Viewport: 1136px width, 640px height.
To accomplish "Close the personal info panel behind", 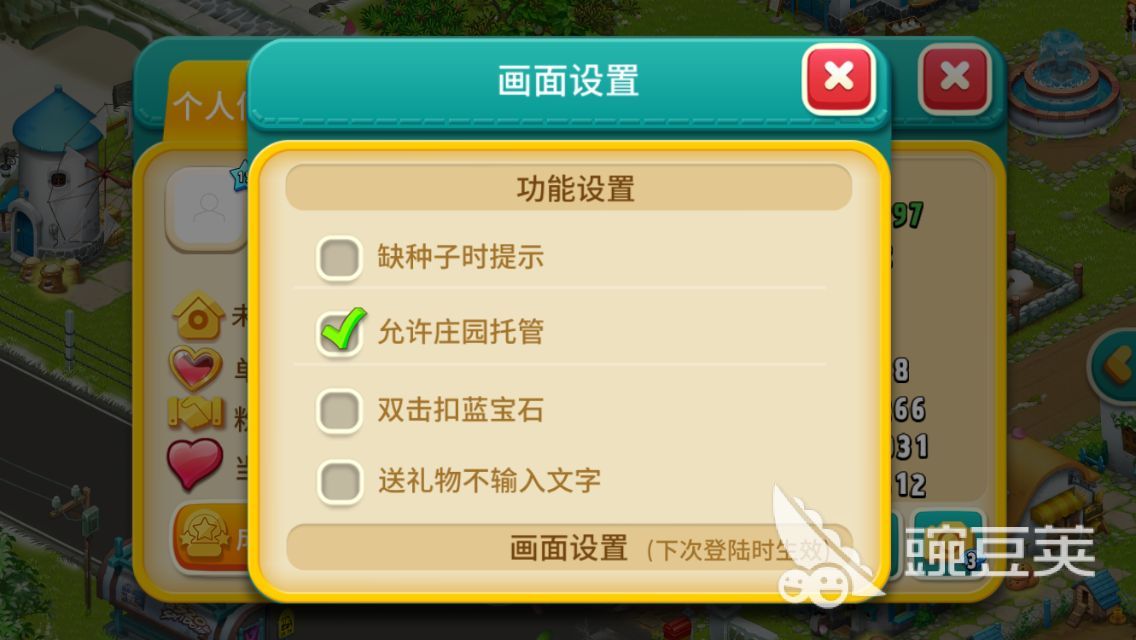I will click(955, 78).
